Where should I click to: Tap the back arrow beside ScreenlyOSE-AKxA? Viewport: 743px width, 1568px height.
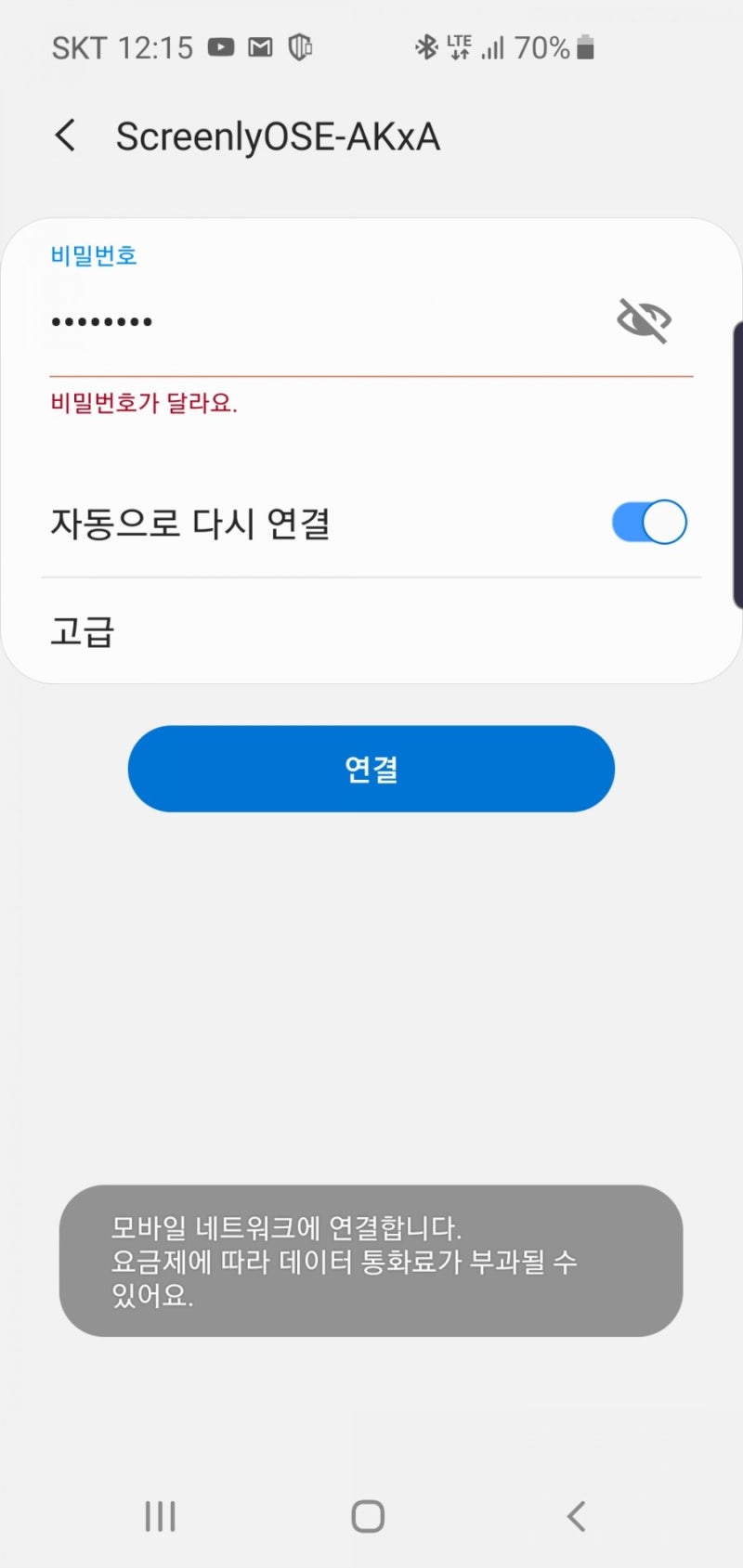(64, 135)
